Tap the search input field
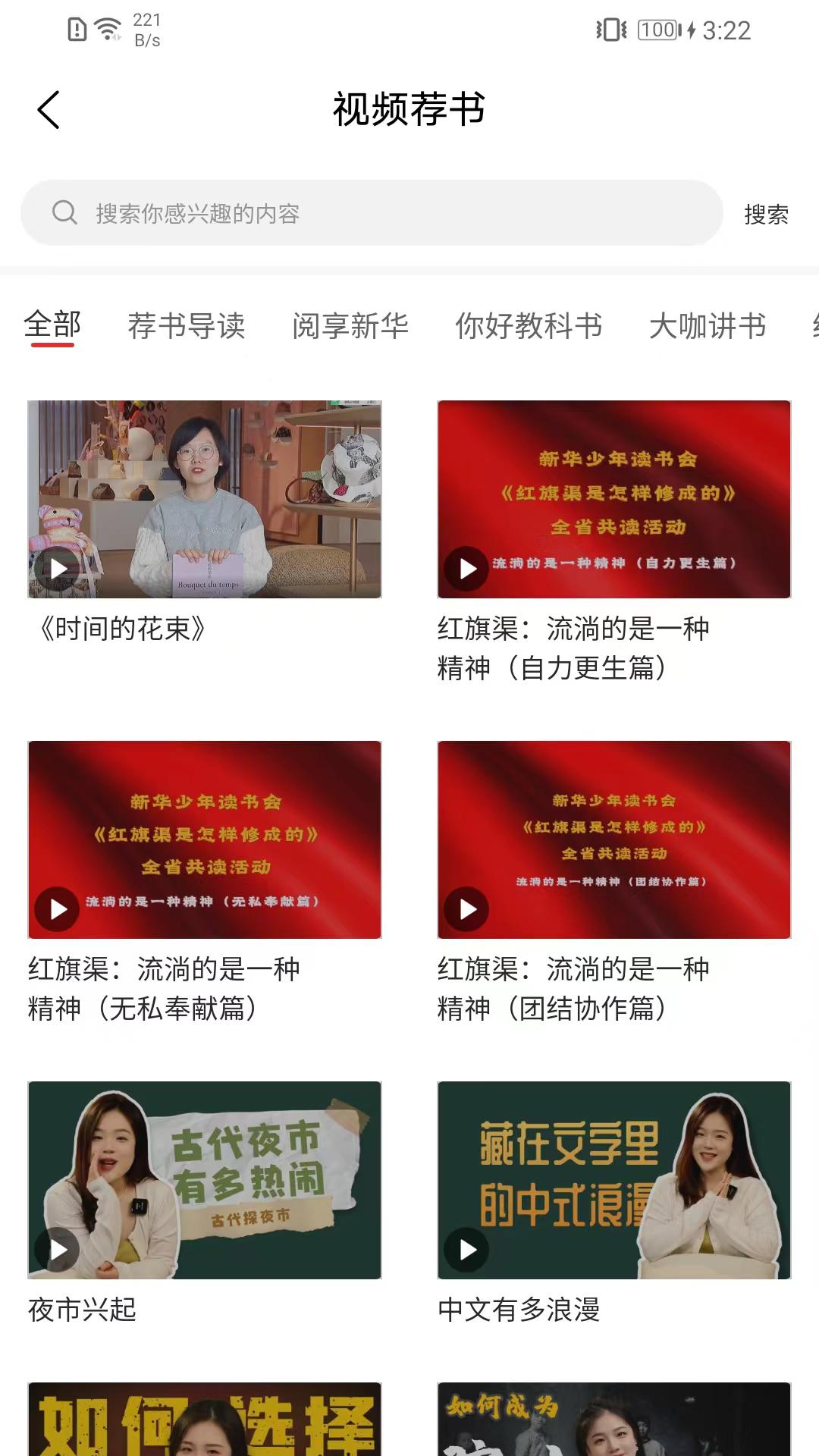 coord(379,213)
